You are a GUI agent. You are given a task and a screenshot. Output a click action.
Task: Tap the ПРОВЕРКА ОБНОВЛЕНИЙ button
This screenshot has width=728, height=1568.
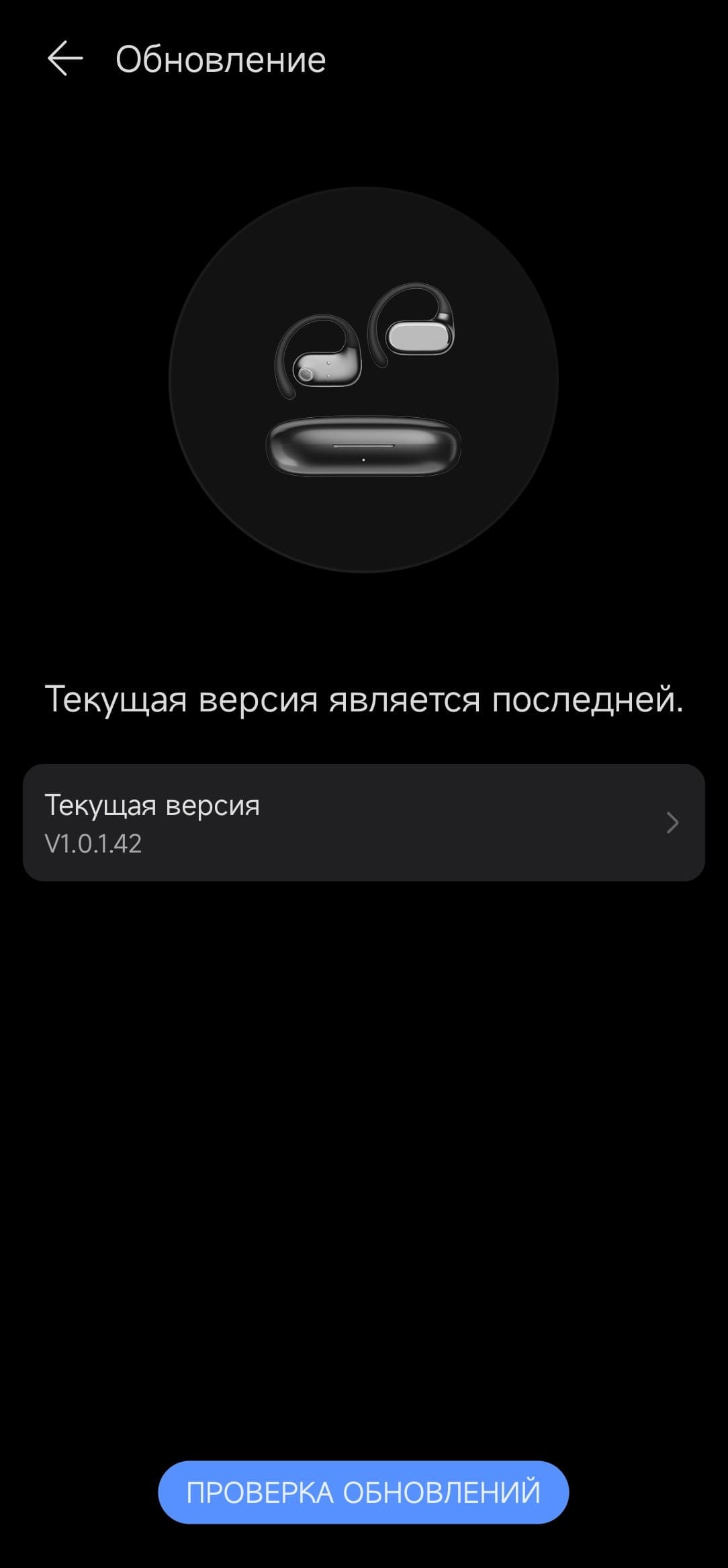pyautogui.click(x=363, y=1492)
